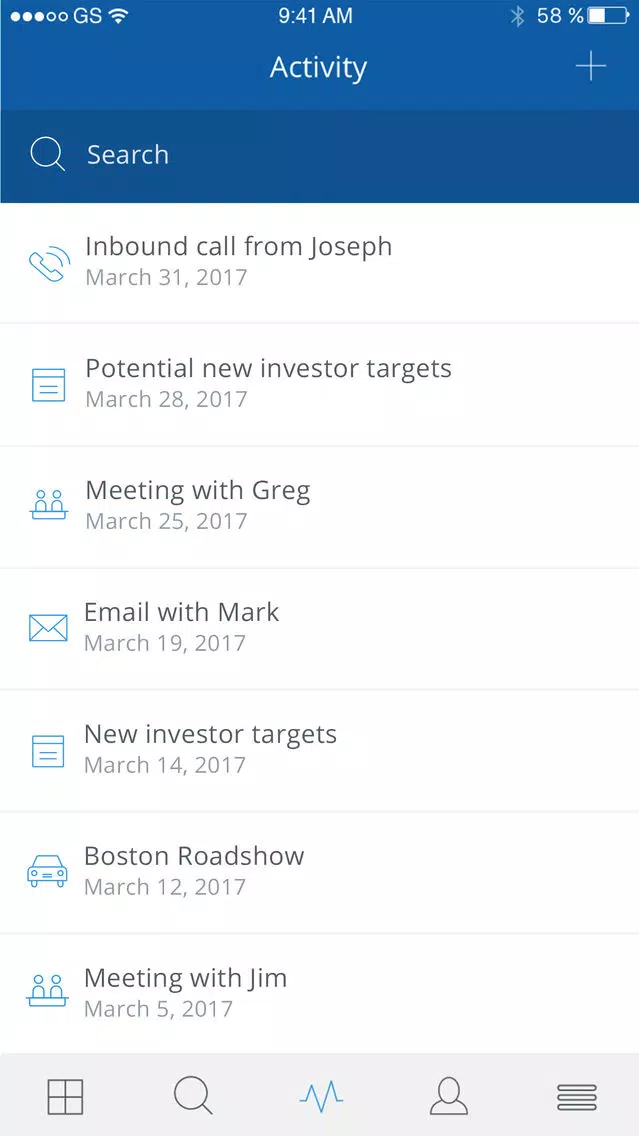Switch to the dashboard grid tab

(65, 1096)
